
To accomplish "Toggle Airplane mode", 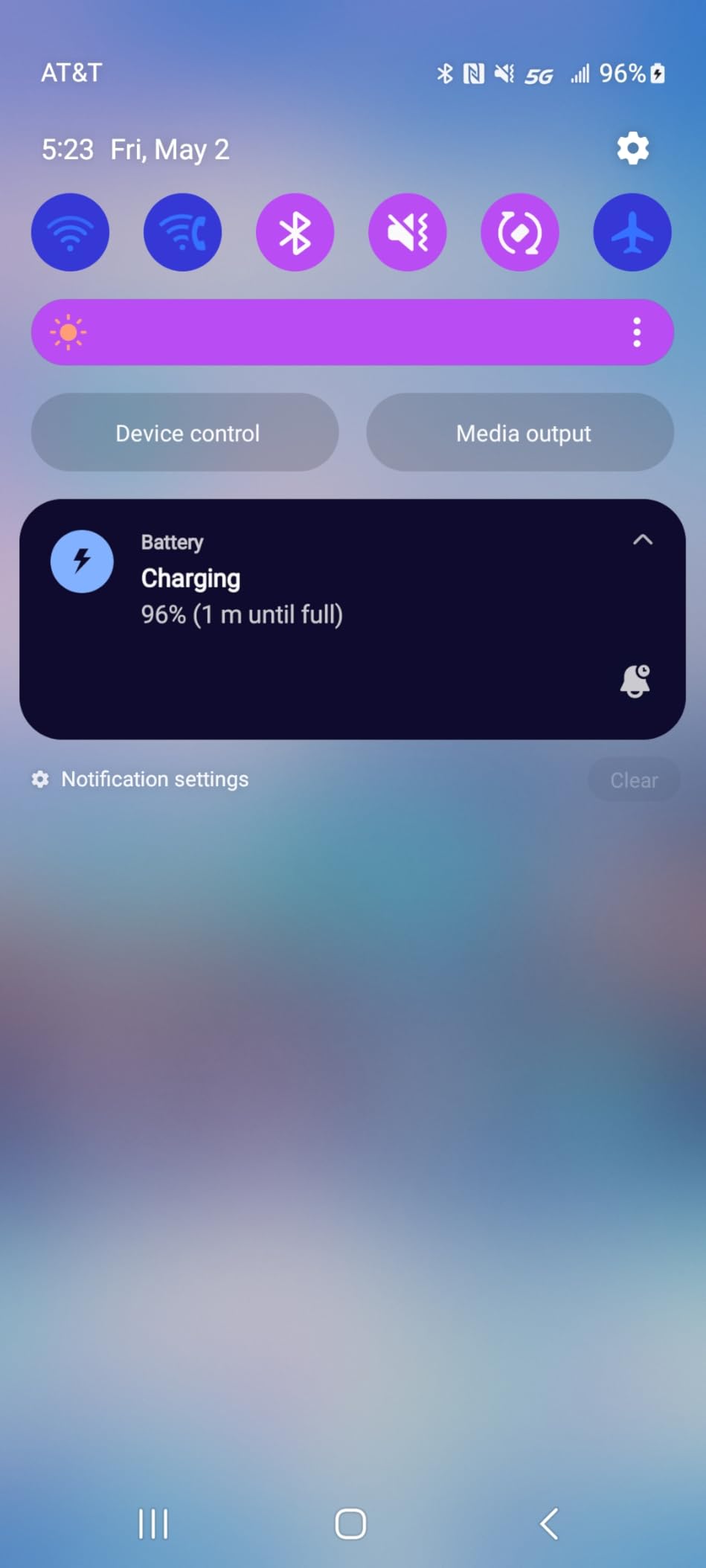I will pos(632,233).
